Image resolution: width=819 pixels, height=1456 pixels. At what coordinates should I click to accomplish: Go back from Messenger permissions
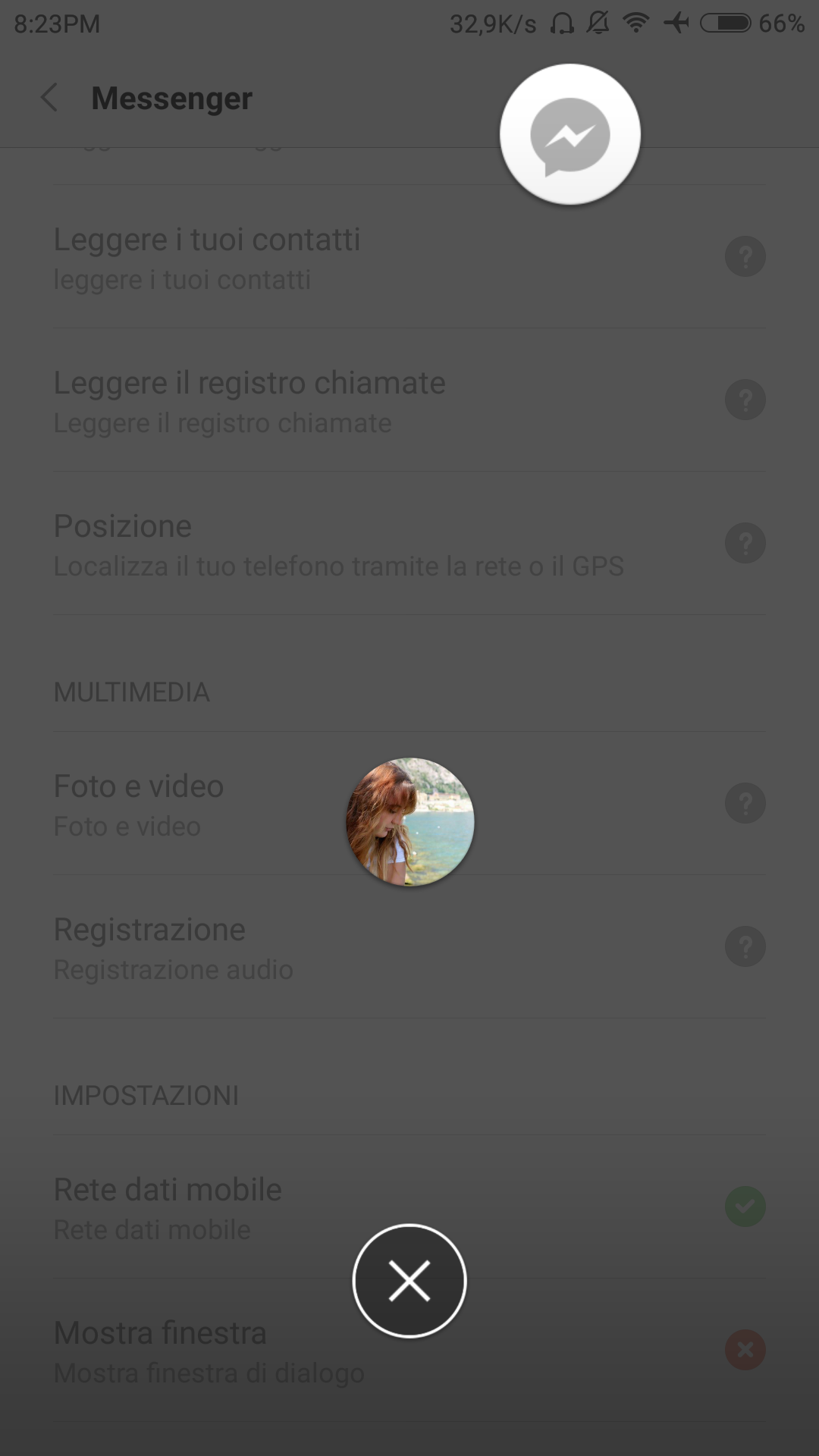[x=49, y=98]
